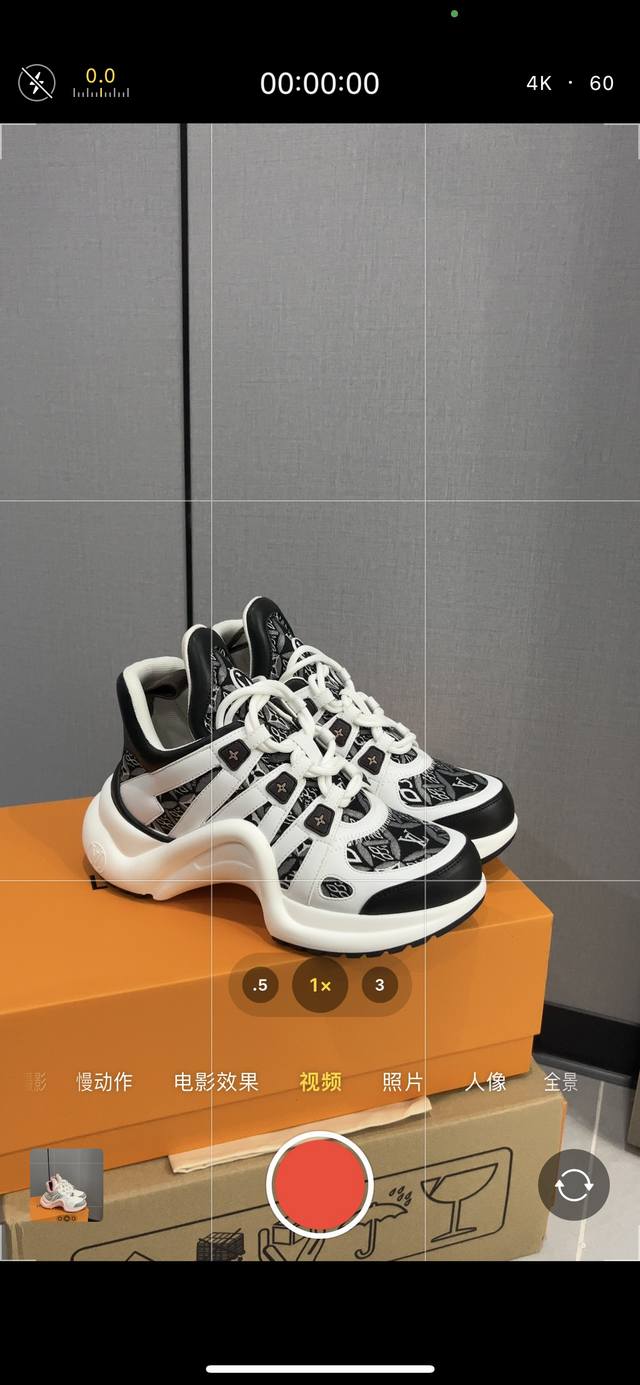Start recording with the red button

(x=320, y=1185)
